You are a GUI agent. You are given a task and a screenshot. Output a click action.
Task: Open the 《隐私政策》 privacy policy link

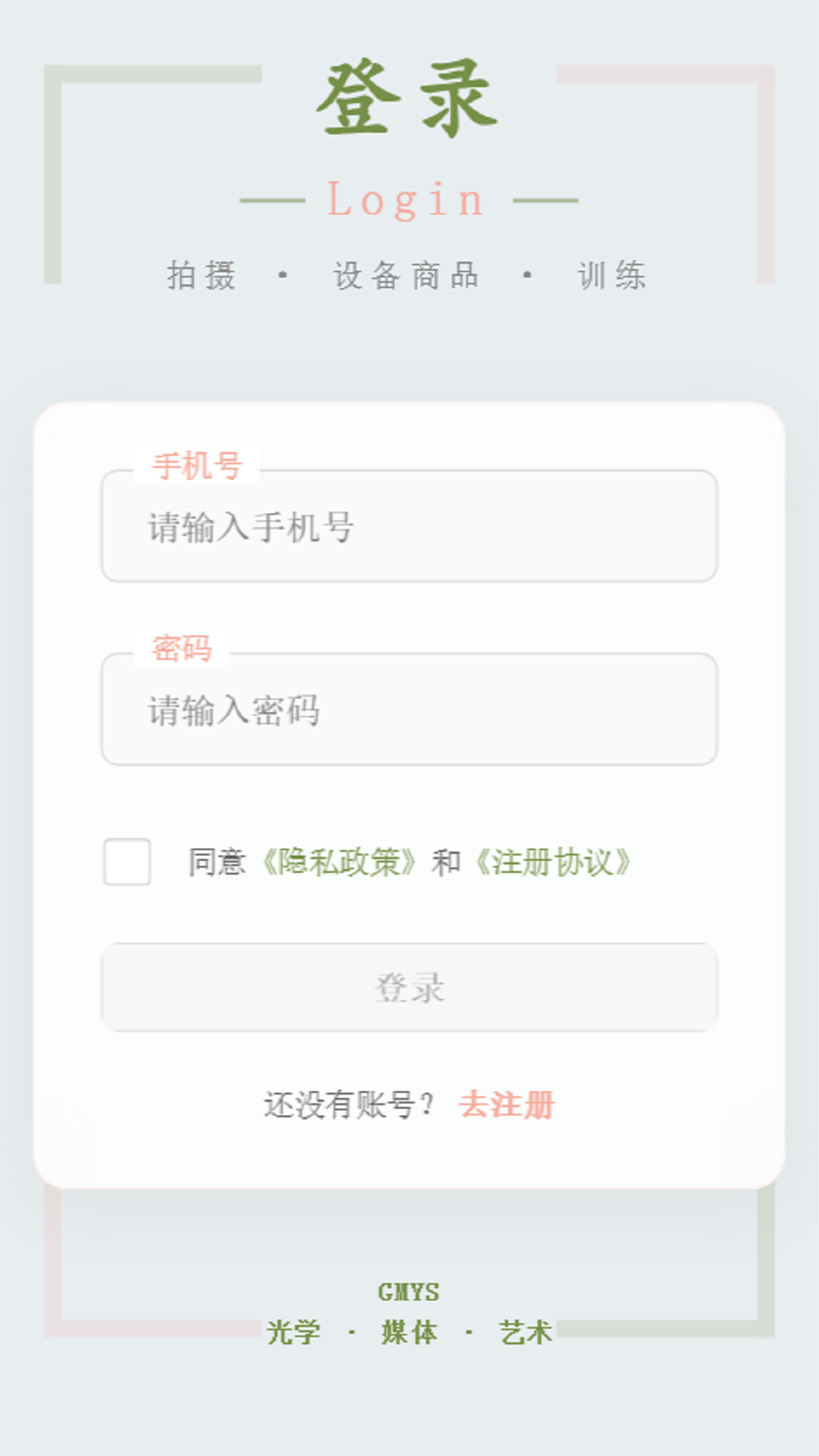338,862
